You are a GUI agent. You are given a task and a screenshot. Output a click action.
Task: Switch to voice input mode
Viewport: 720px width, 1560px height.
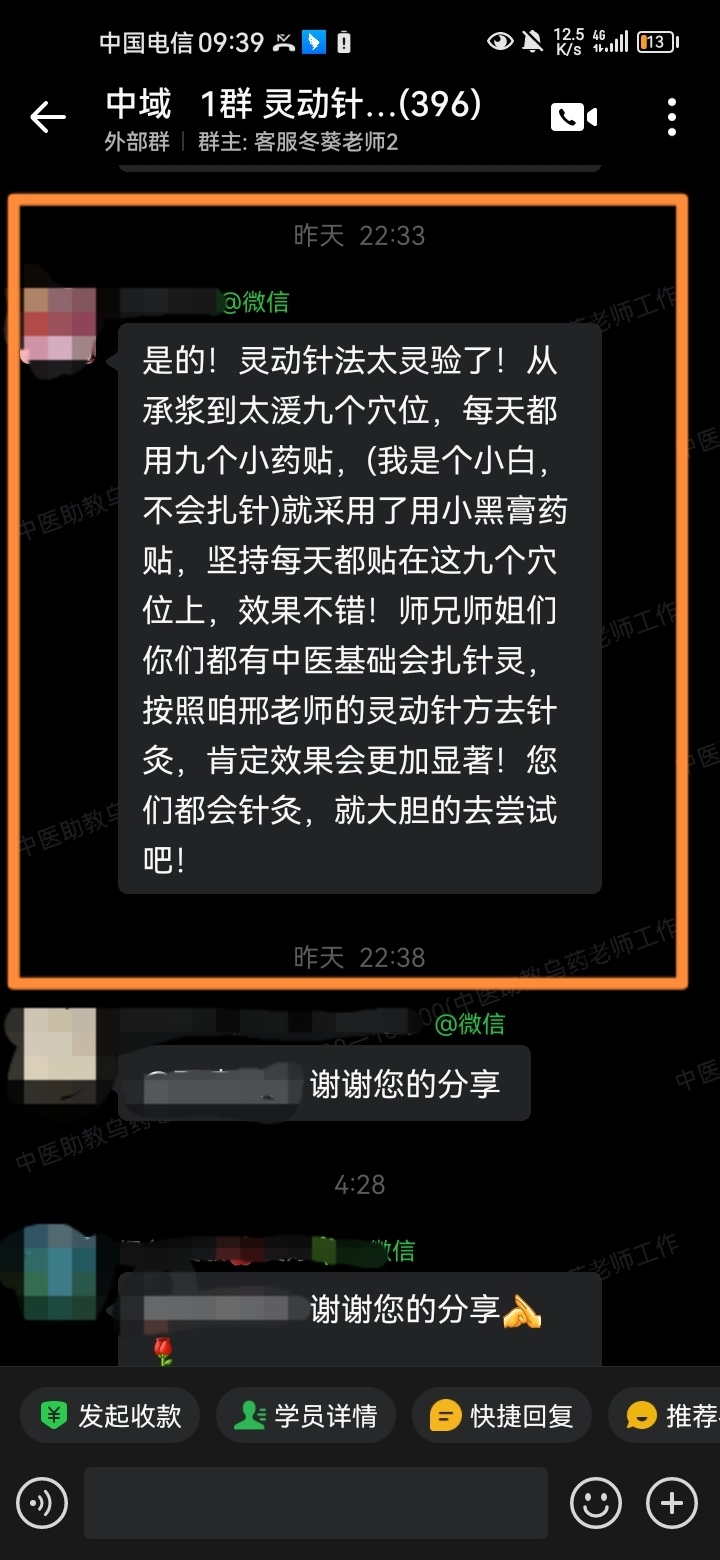pos(42,1503)
